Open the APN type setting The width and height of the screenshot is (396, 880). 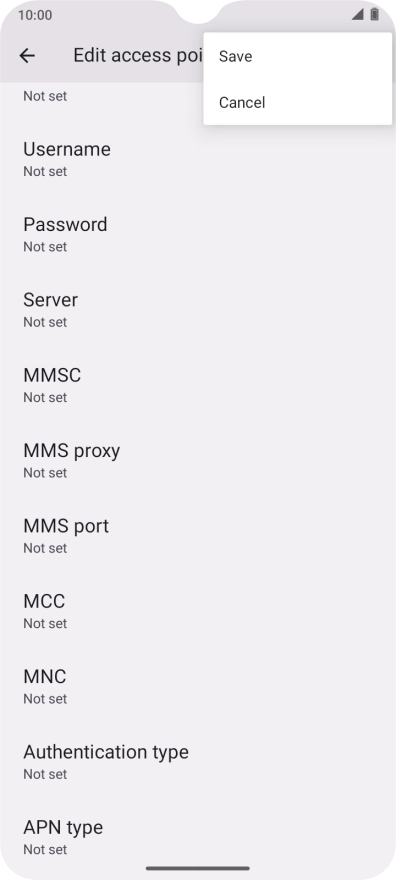coord(198,837)
